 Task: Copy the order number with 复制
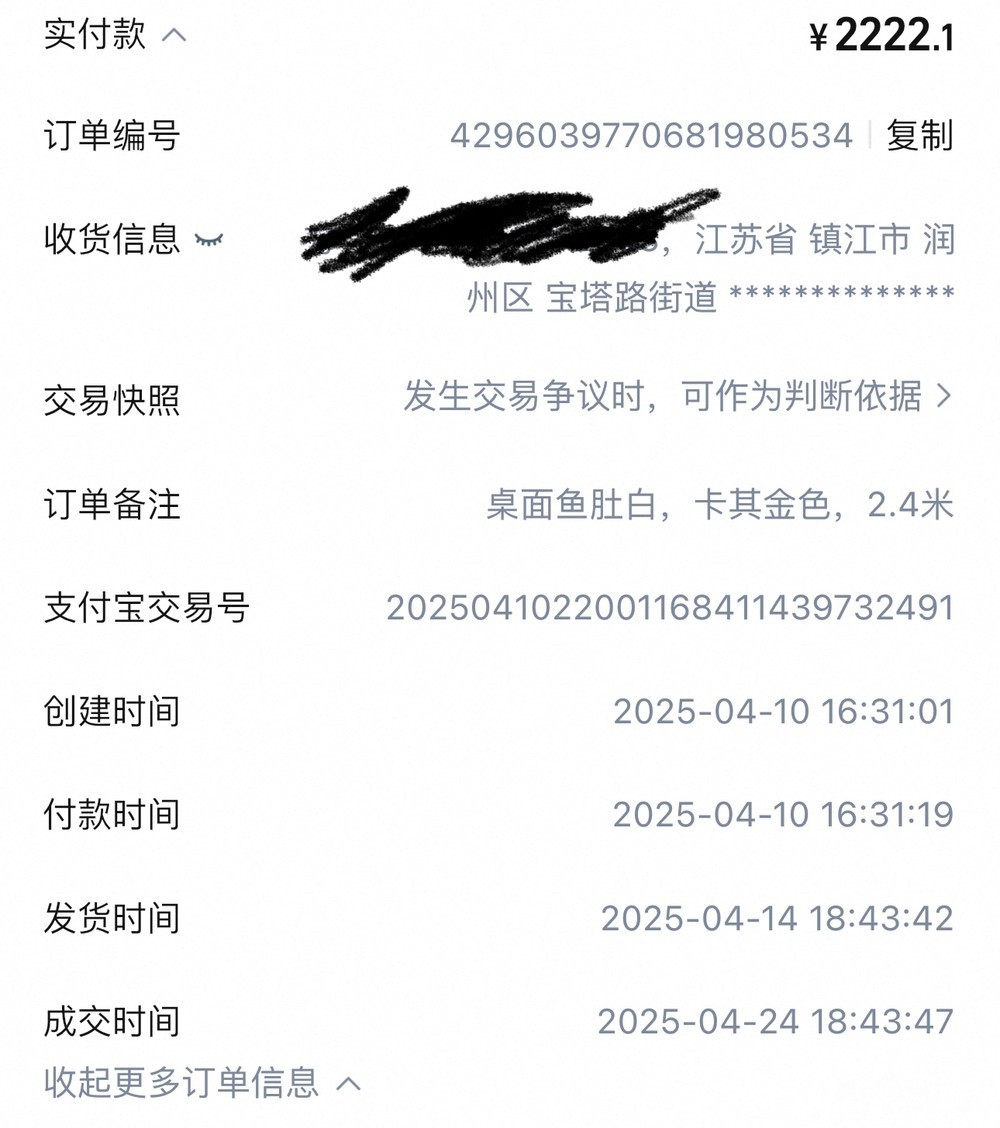tap(919, 135)
